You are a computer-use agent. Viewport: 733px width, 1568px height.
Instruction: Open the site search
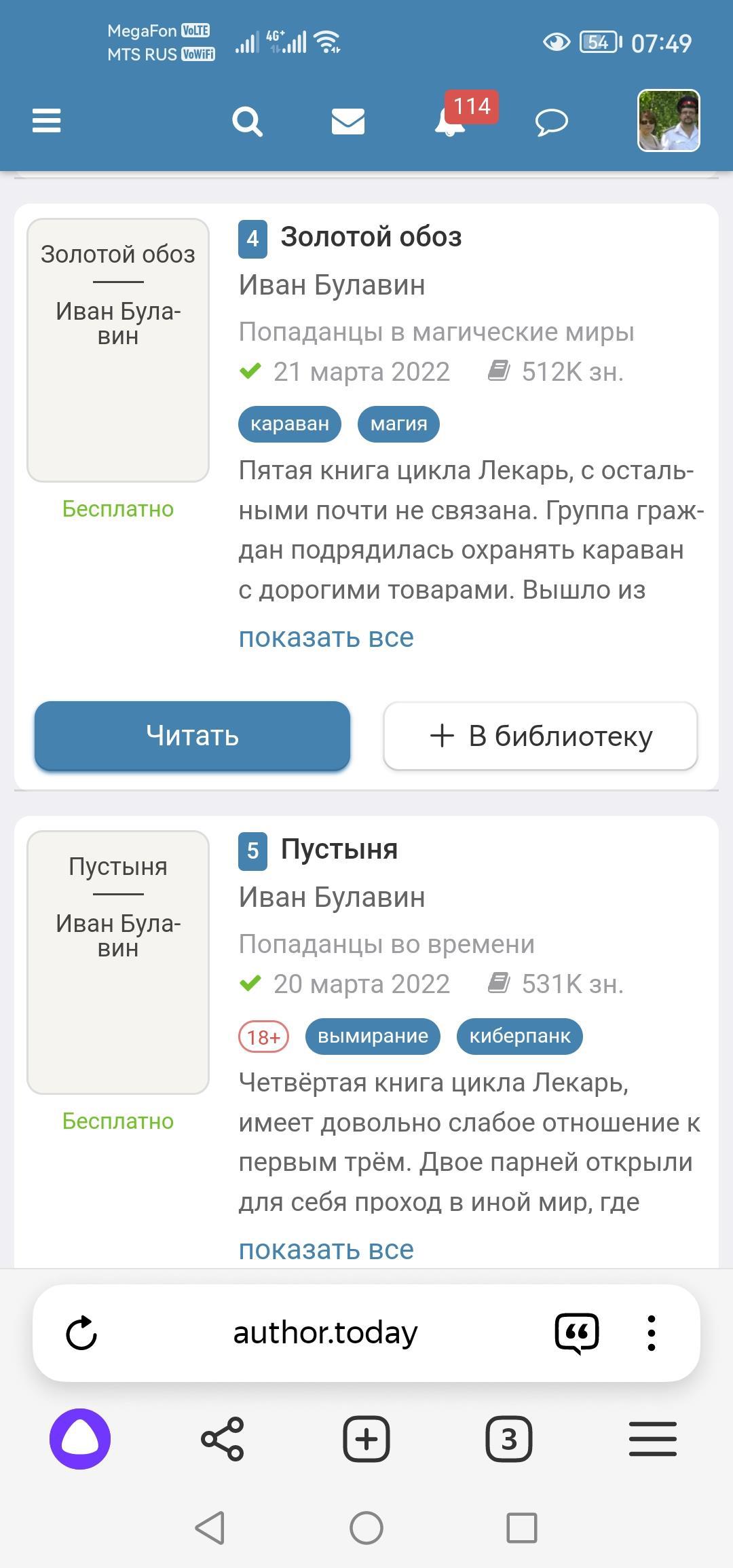click(247, 122)
